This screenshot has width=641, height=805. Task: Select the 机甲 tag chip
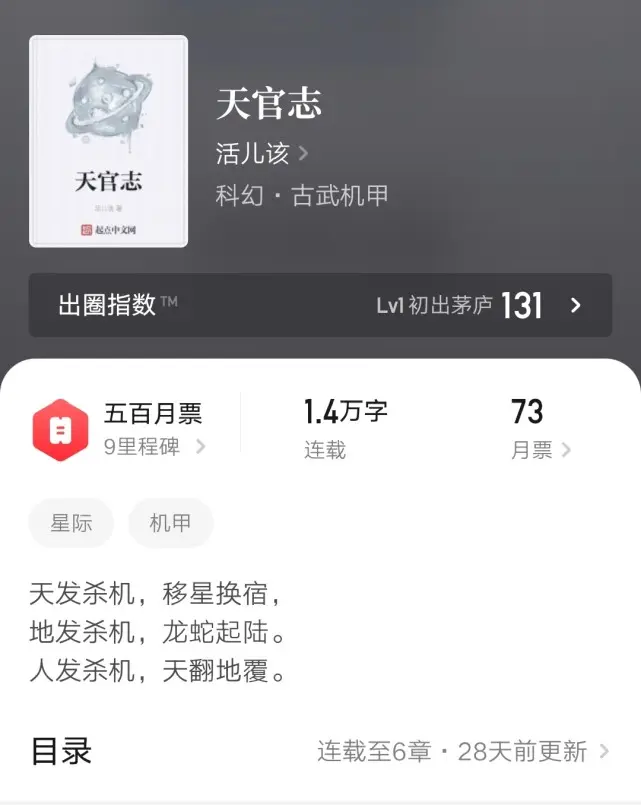[x=170, y=523]
